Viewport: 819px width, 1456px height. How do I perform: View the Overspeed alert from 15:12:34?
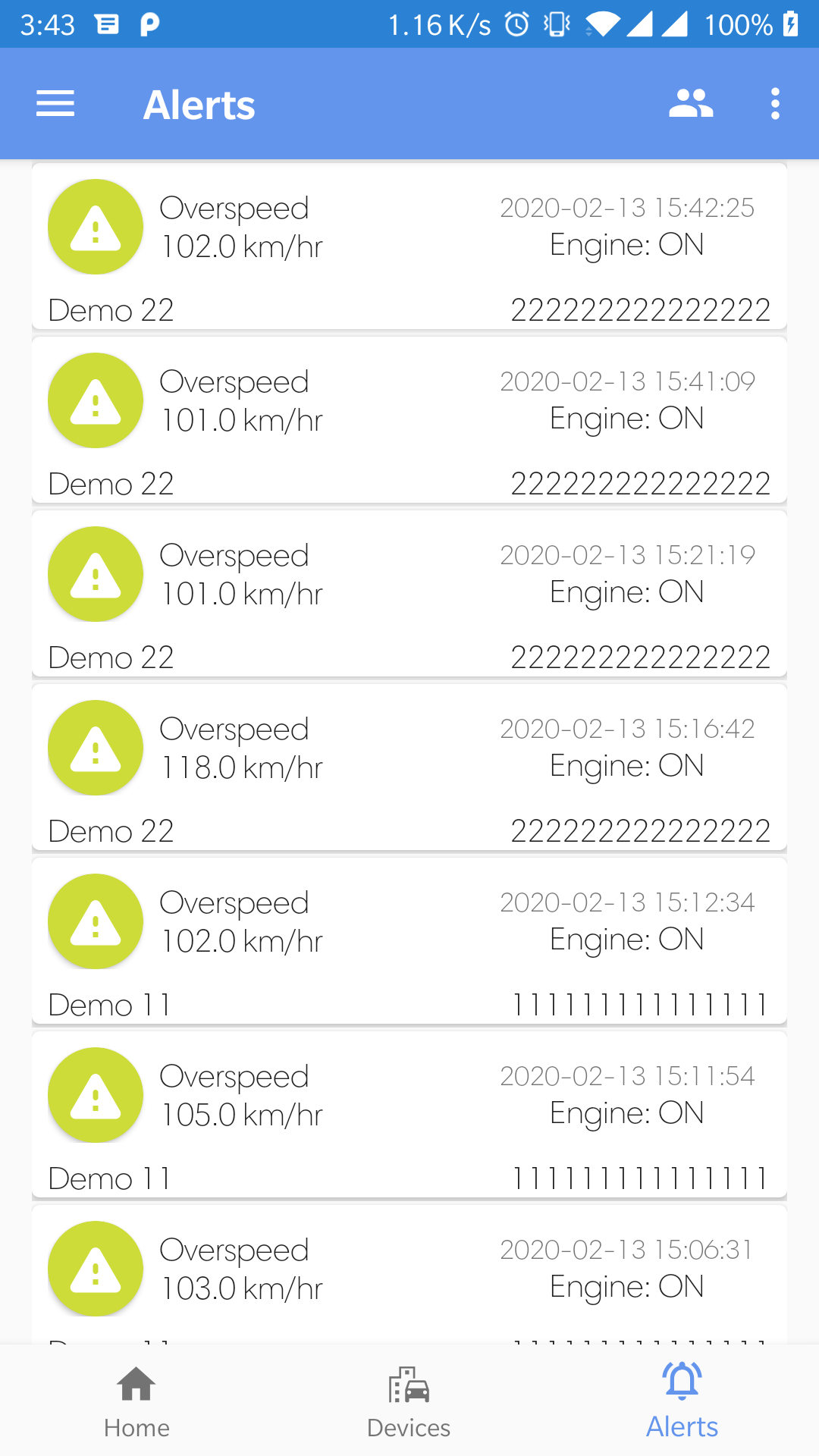point(409,942)
